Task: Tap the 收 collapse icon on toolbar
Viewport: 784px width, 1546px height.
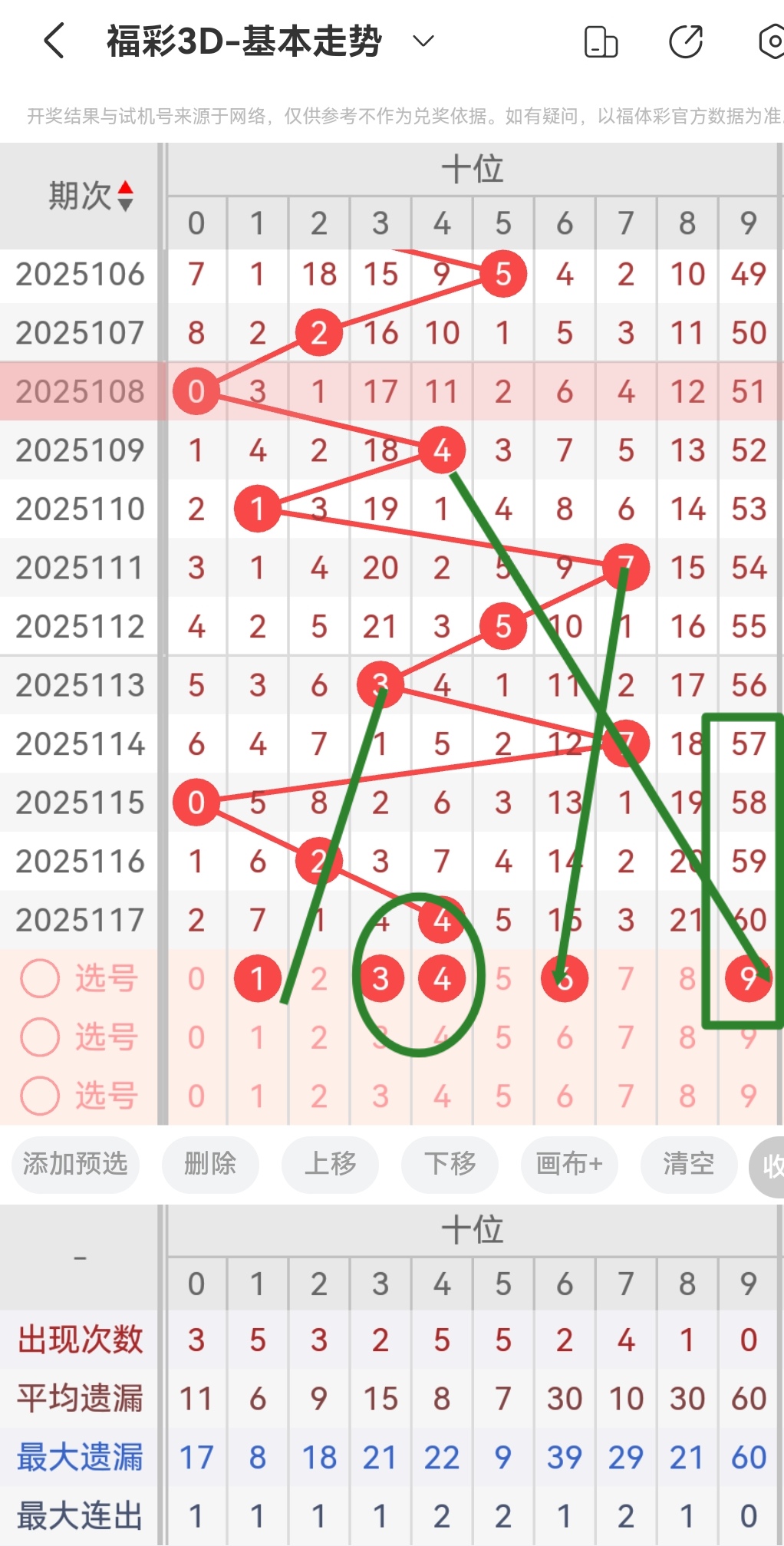Action: coord(773,1165)
